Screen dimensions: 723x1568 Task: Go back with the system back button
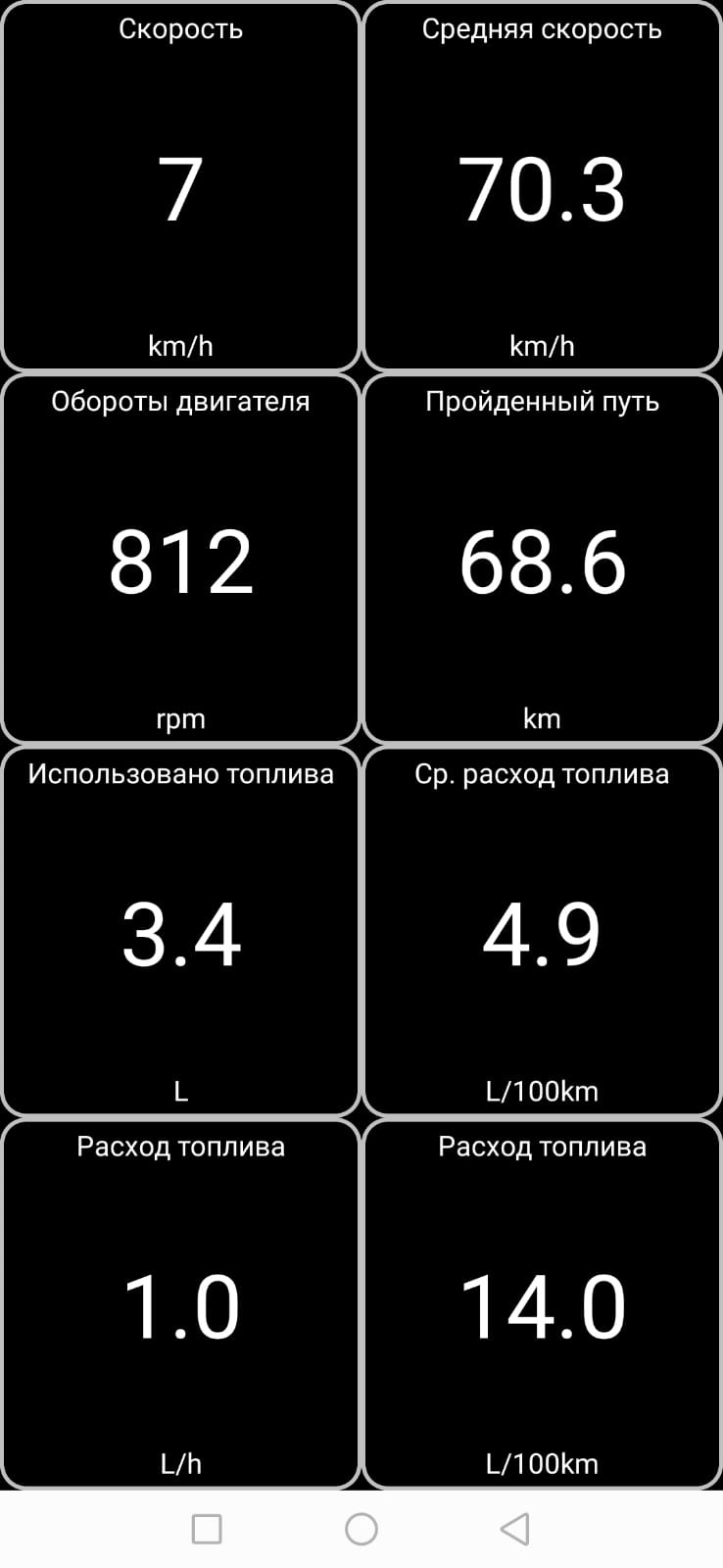pyautogui.click(x=515, y=1529)
